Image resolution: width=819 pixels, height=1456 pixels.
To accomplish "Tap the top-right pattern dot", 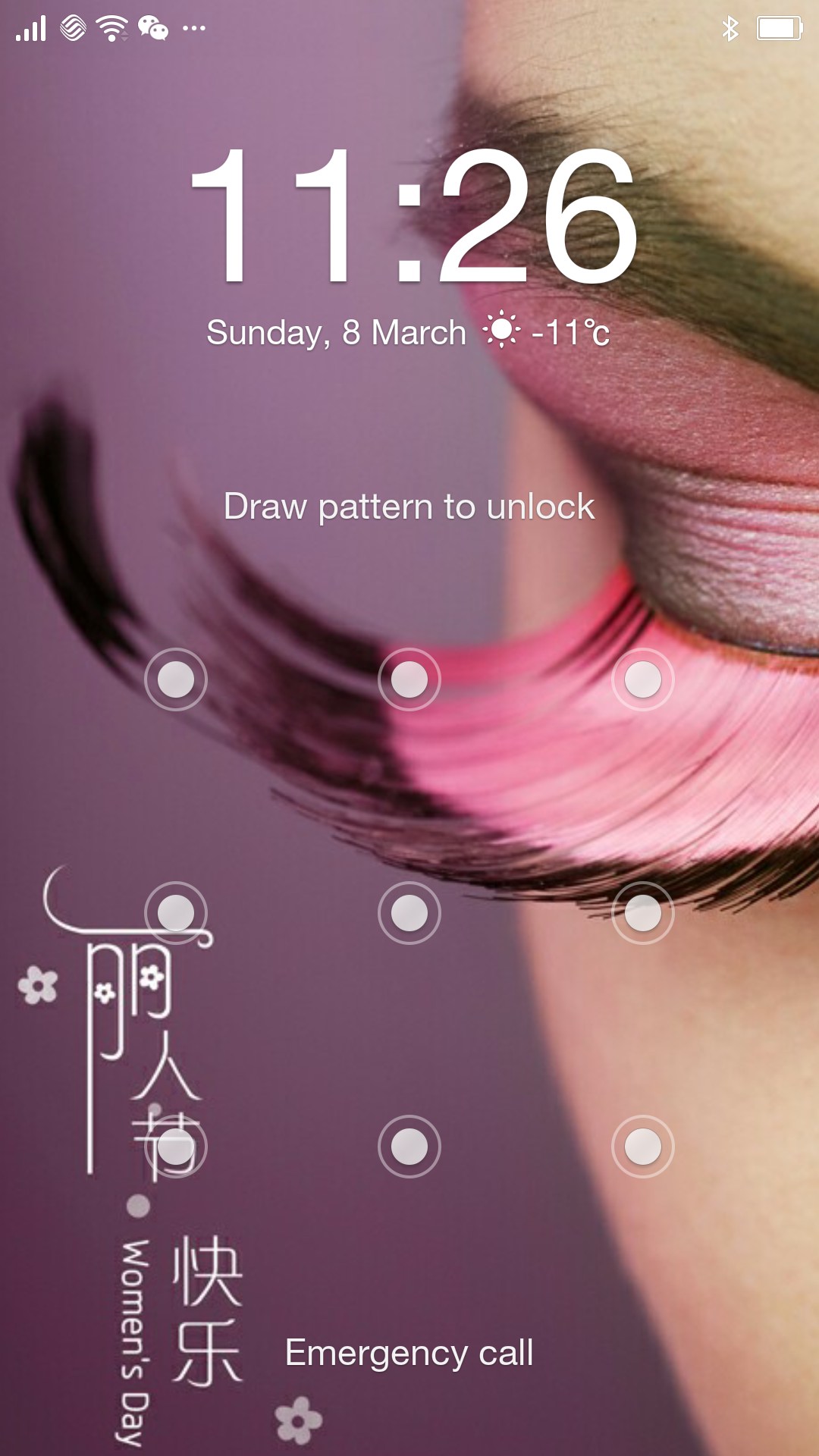I will tap(643, 679).
